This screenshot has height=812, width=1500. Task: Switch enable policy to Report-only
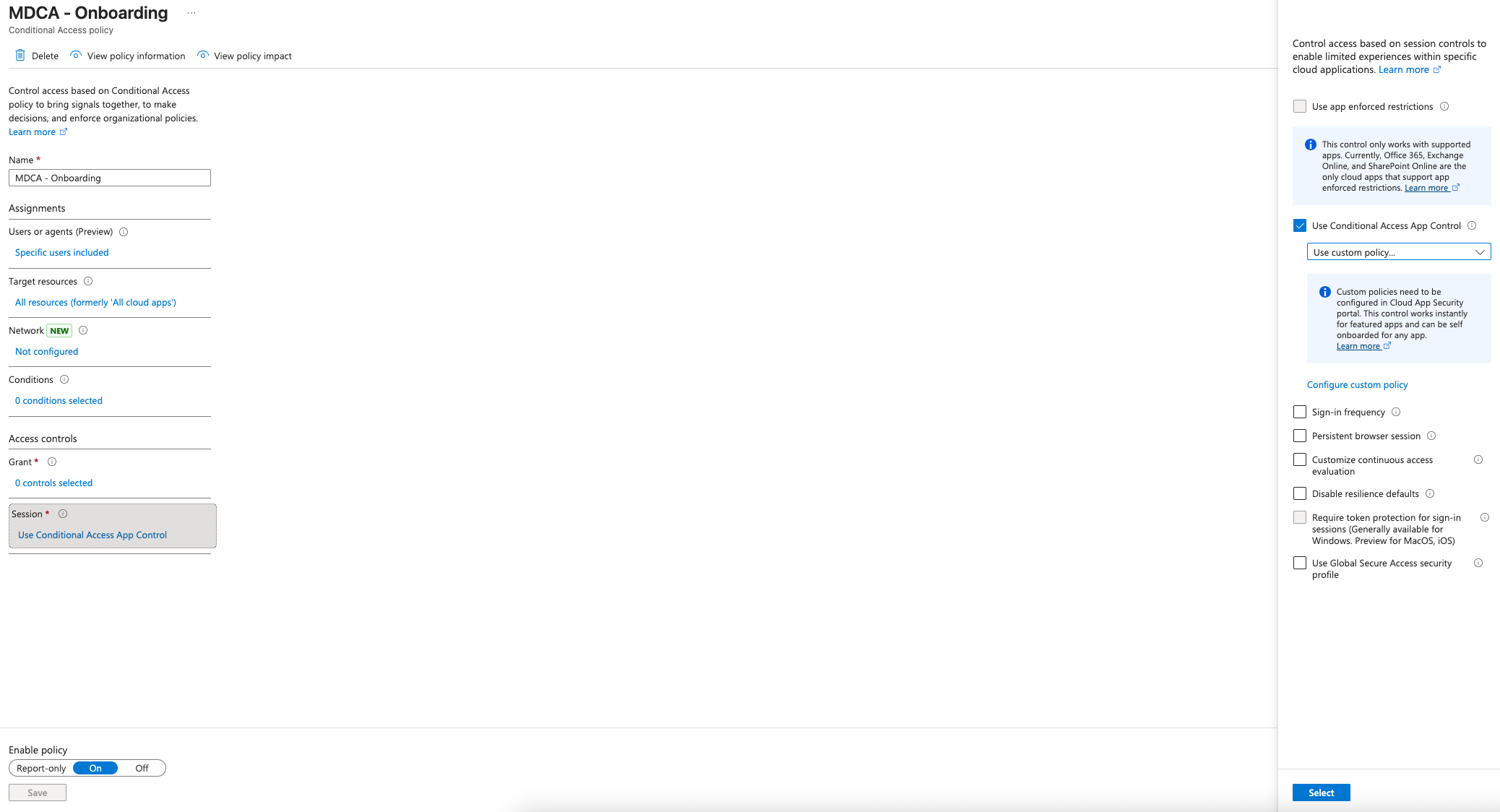(x=41, y=768)
